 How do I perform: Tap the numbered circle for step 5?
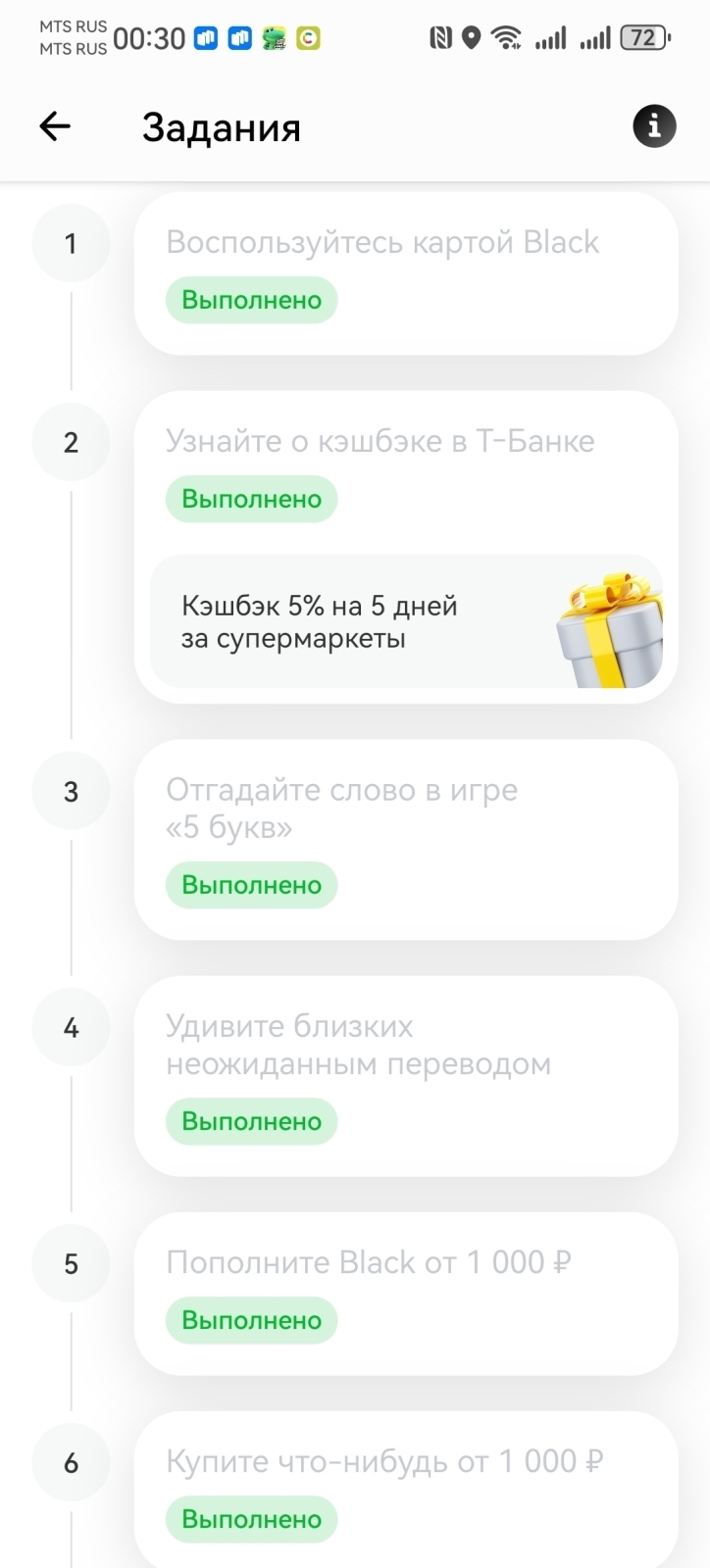(71, 1264)
